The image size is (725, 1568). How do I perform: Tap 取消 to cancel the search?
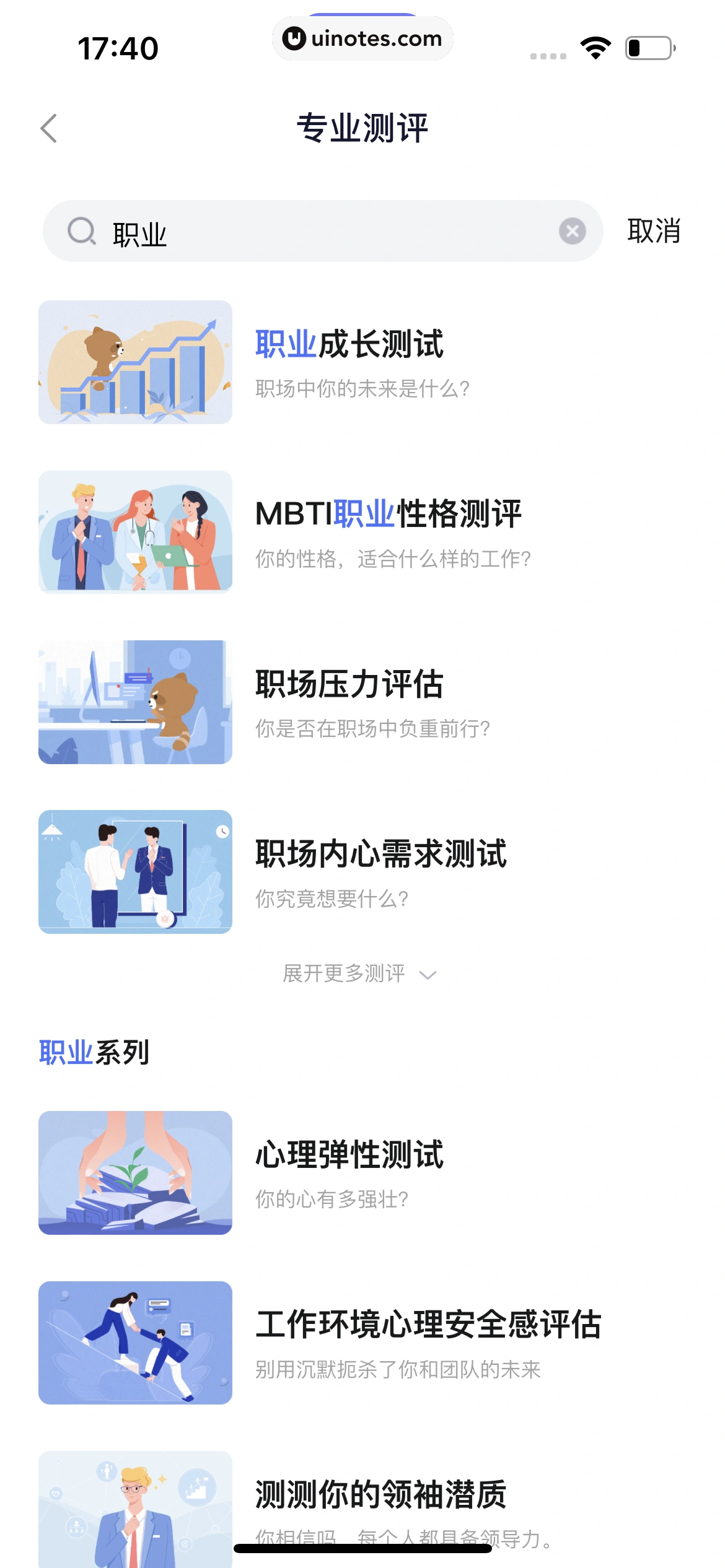click(654, 232)
